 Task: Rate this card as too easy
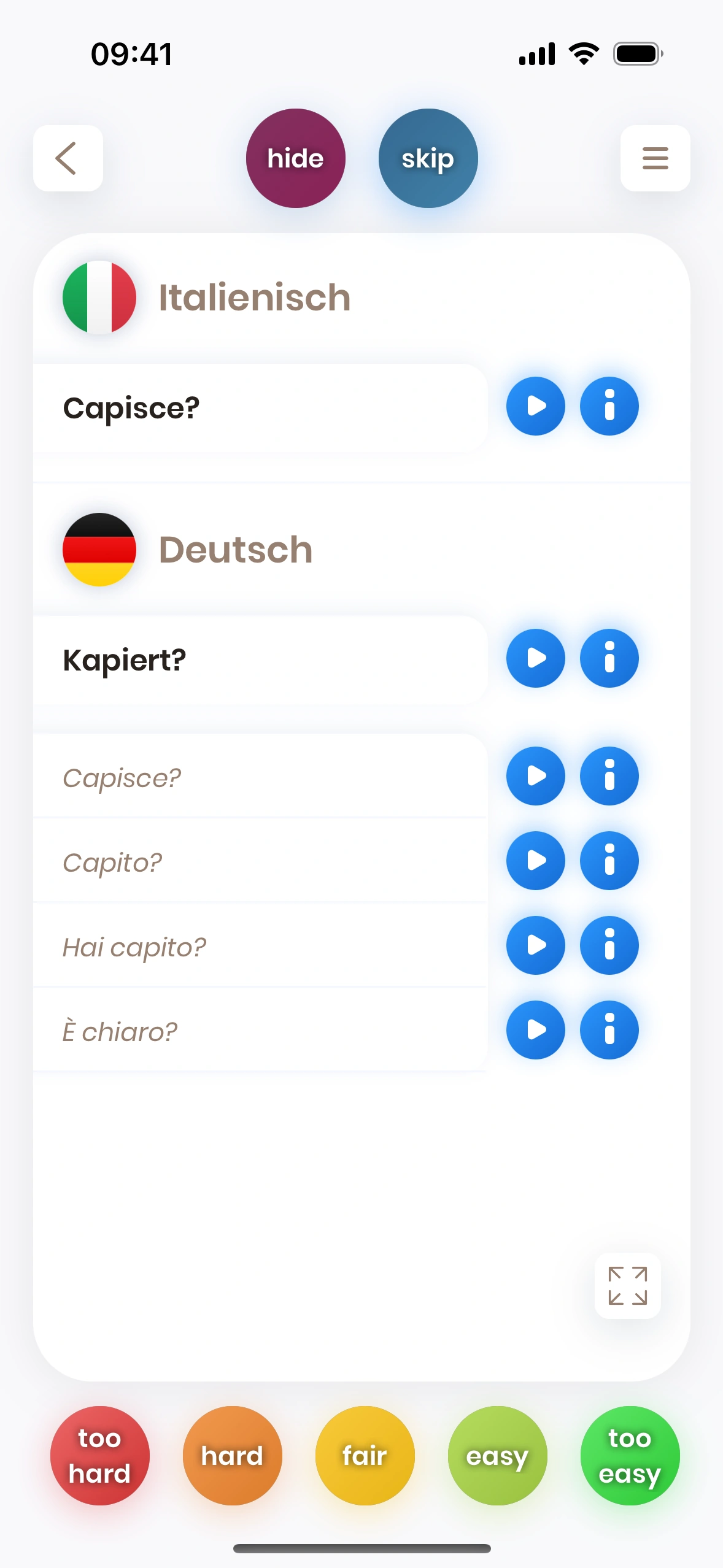pos(630,1455)
